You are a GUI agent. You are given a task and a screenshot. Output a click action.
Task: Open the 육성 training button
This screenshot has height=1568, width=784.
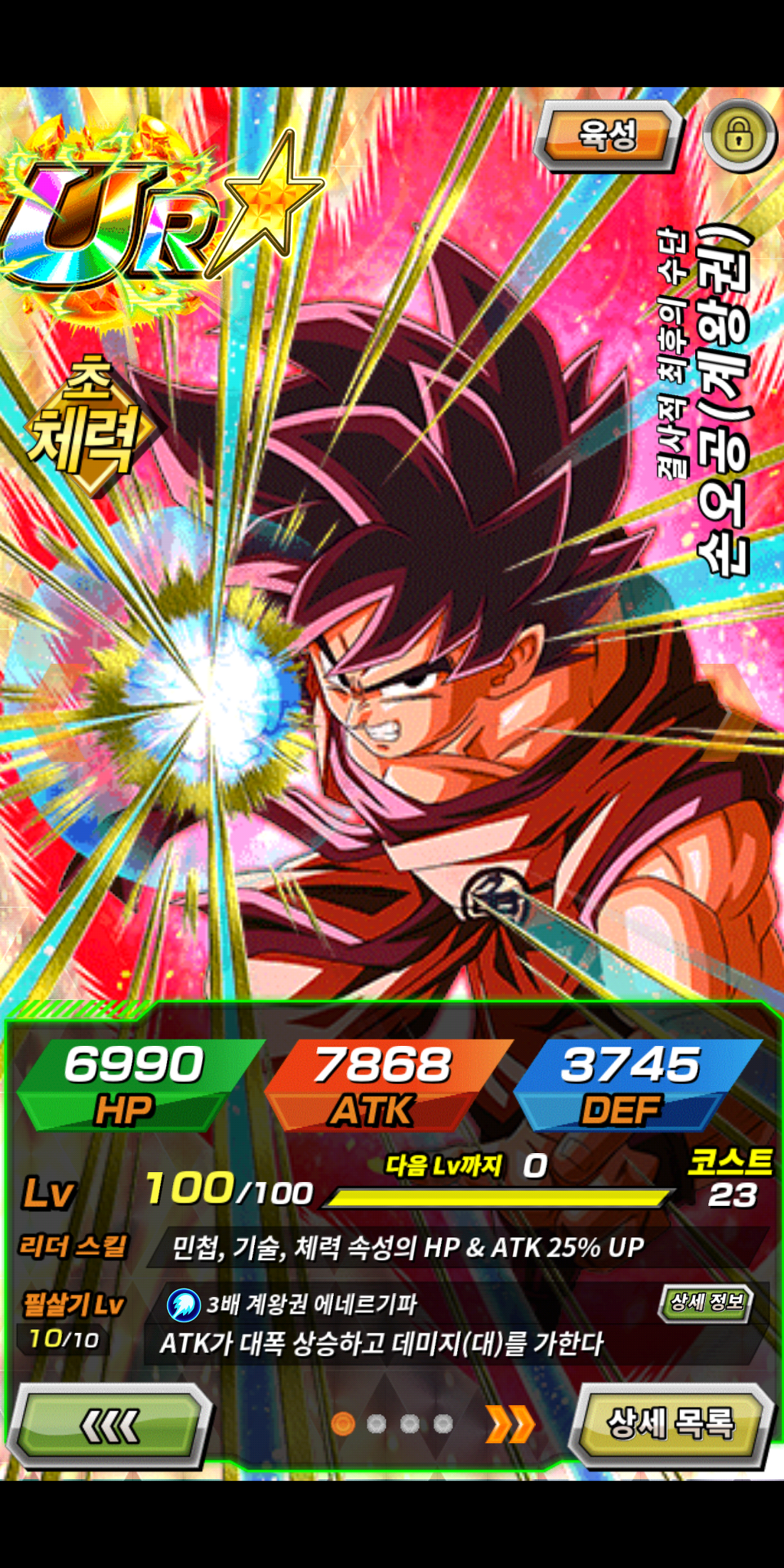coord(608,136)
